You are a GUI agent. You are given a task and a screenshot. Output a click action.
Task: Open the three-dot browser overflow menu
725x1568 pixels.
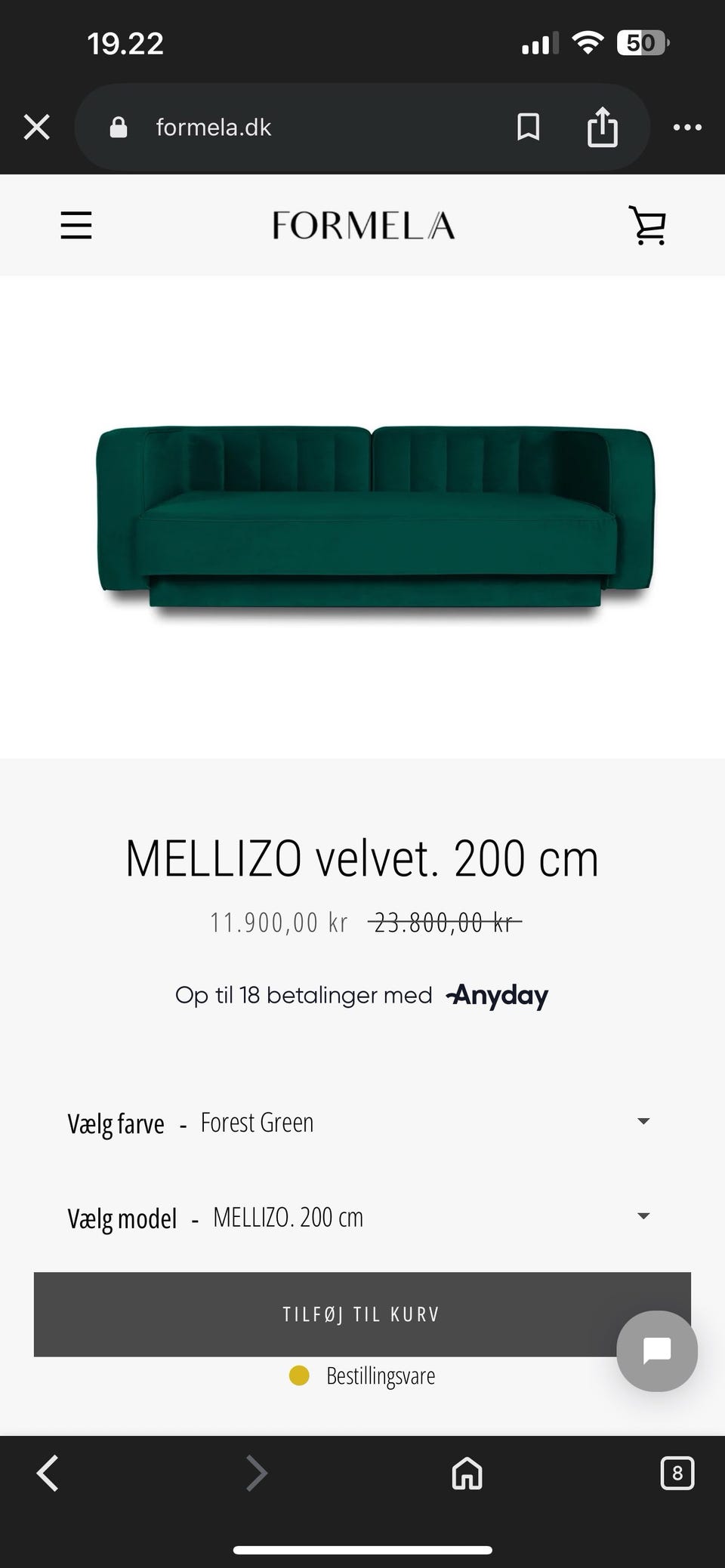[x=687, y=126]
